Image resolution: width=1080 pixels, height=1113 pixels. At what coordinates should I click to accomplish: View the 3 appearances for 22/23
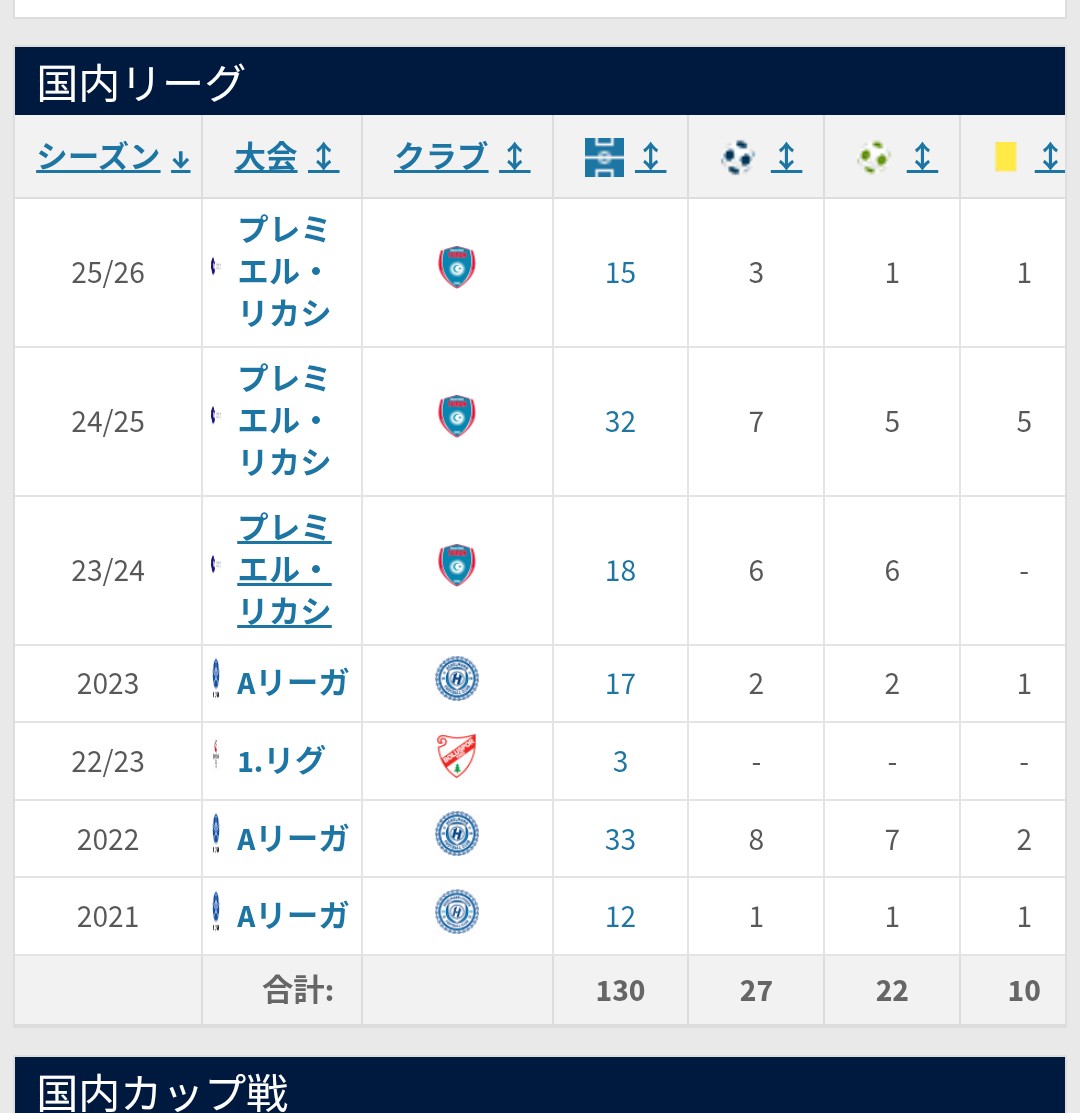tap(620, 762)
